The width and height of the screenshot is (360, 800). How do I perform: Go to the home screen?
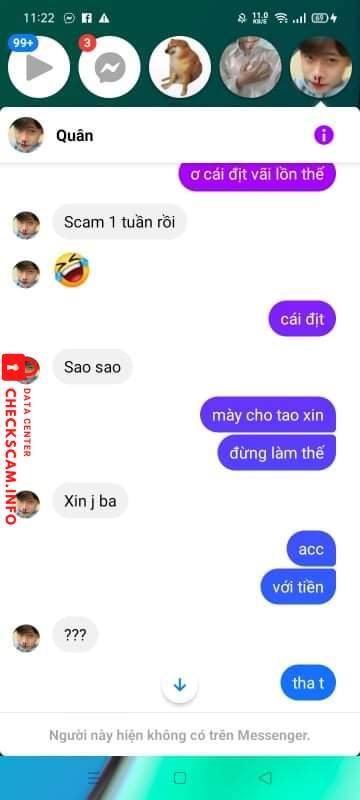coord(179,778)
